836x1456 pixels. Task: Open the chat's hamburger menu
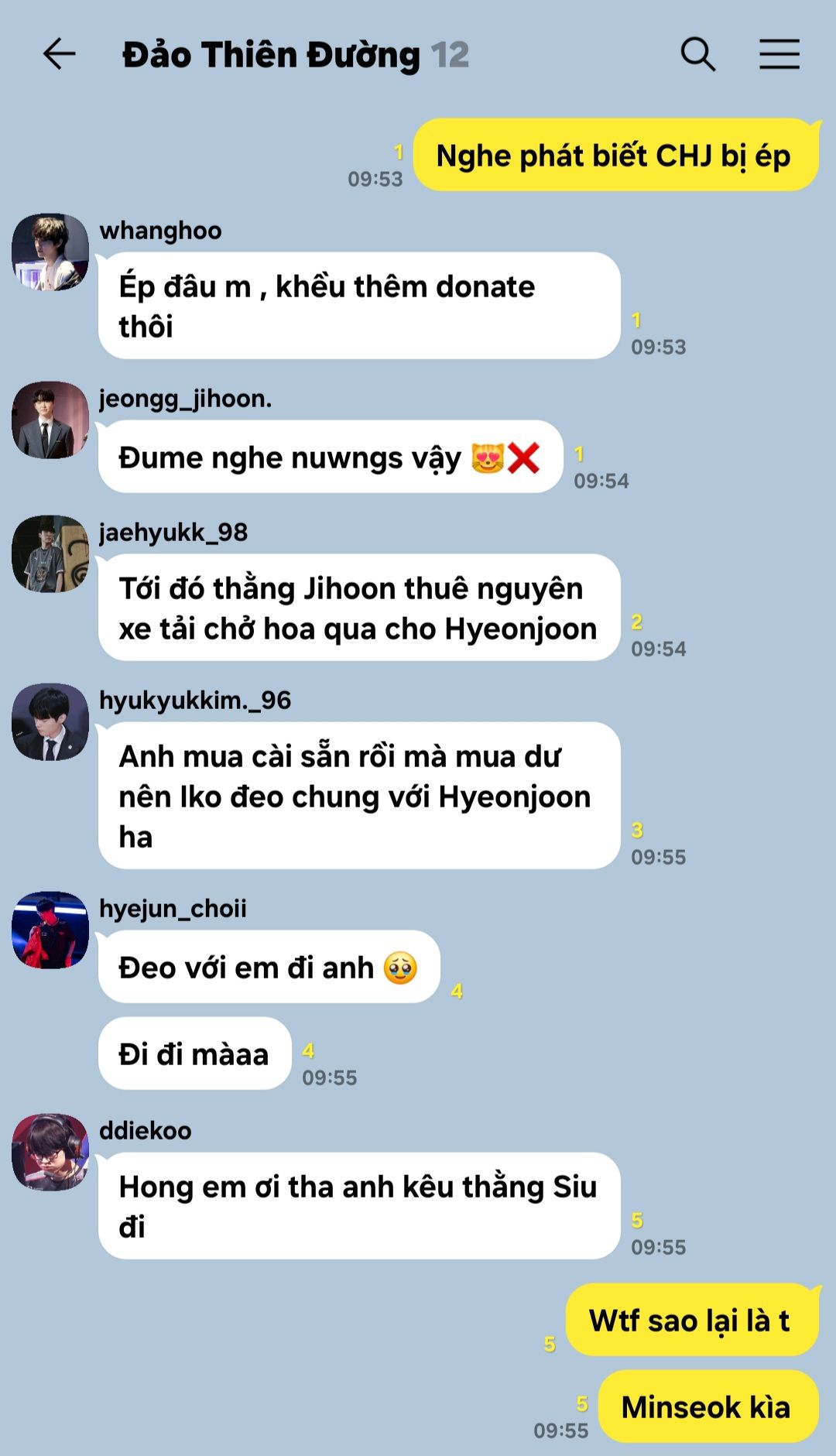click(779, 54)
